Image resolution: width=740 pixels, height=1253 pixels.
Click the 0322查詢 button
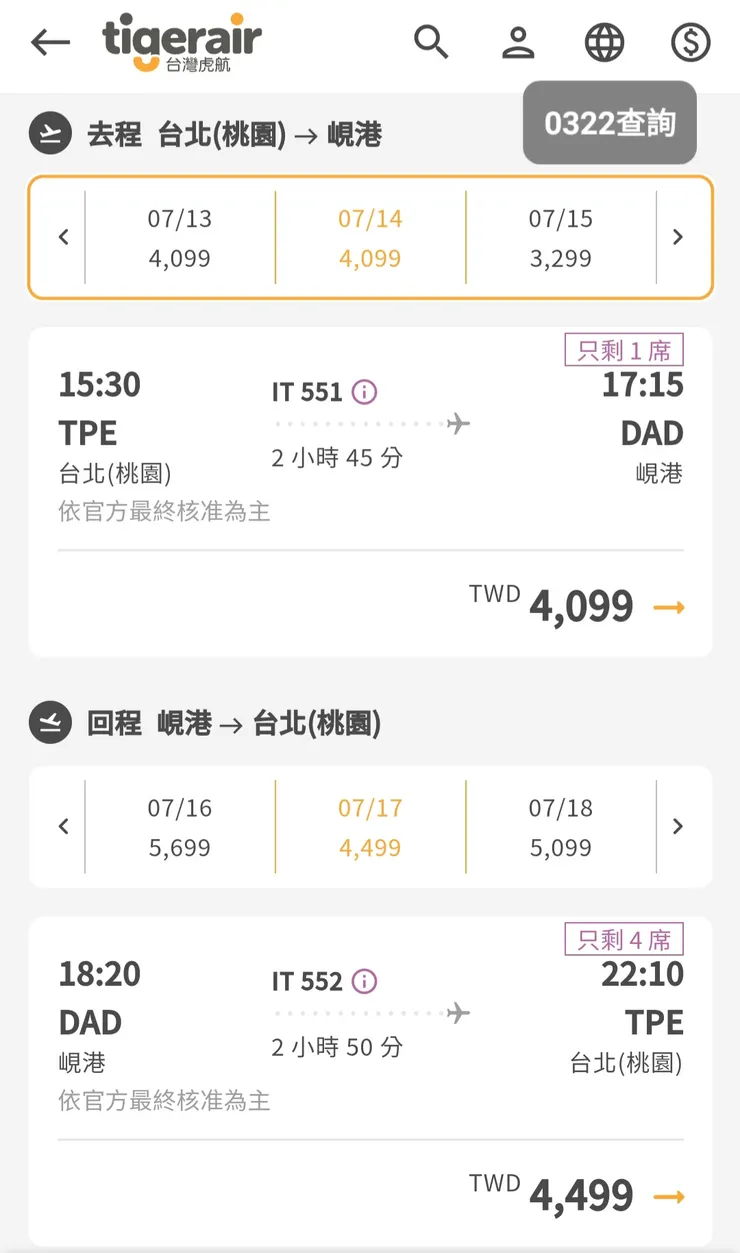tap(608, 123)
